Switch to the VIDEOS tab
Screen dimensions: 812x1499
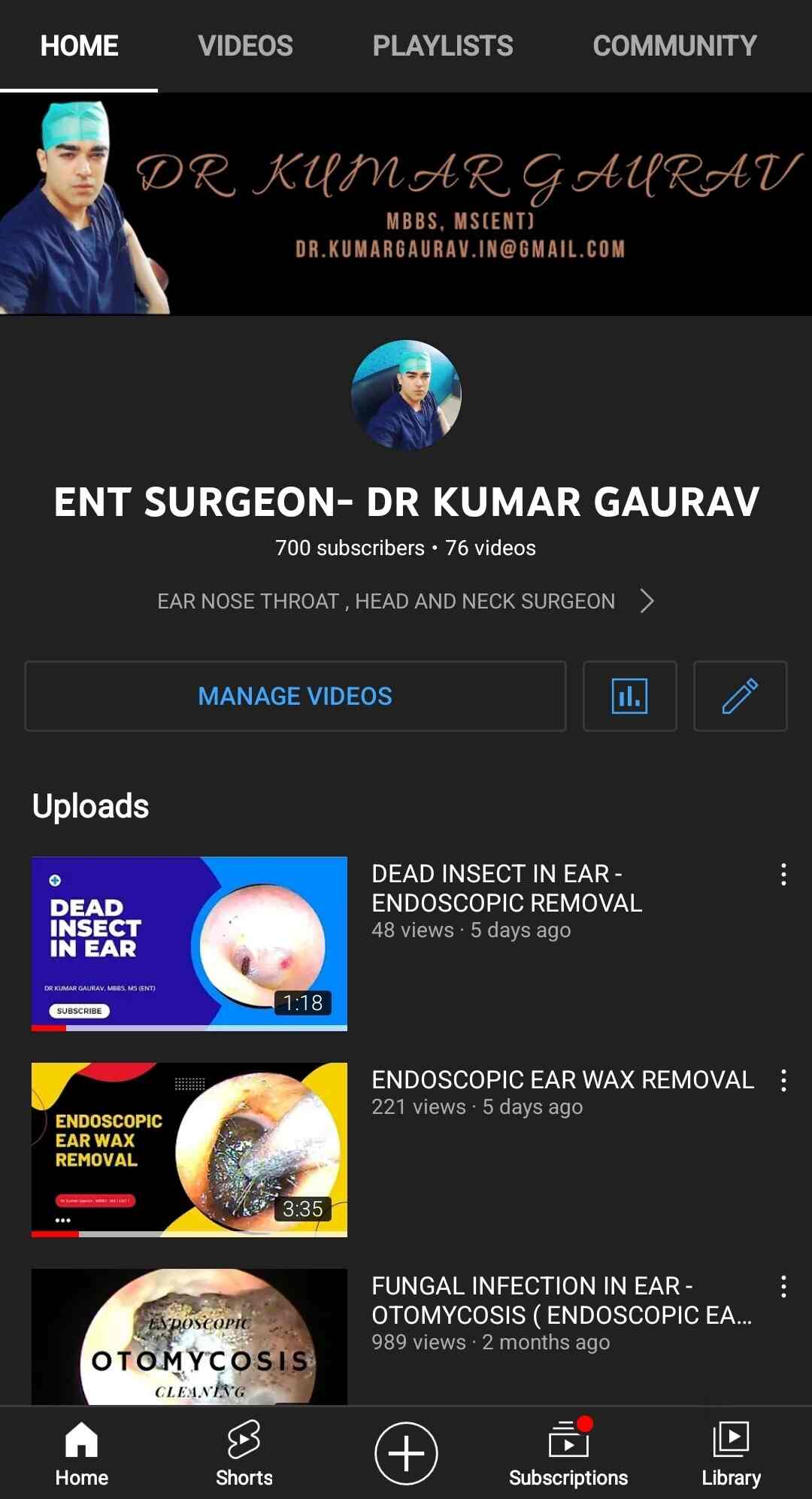tap(245, 46)
